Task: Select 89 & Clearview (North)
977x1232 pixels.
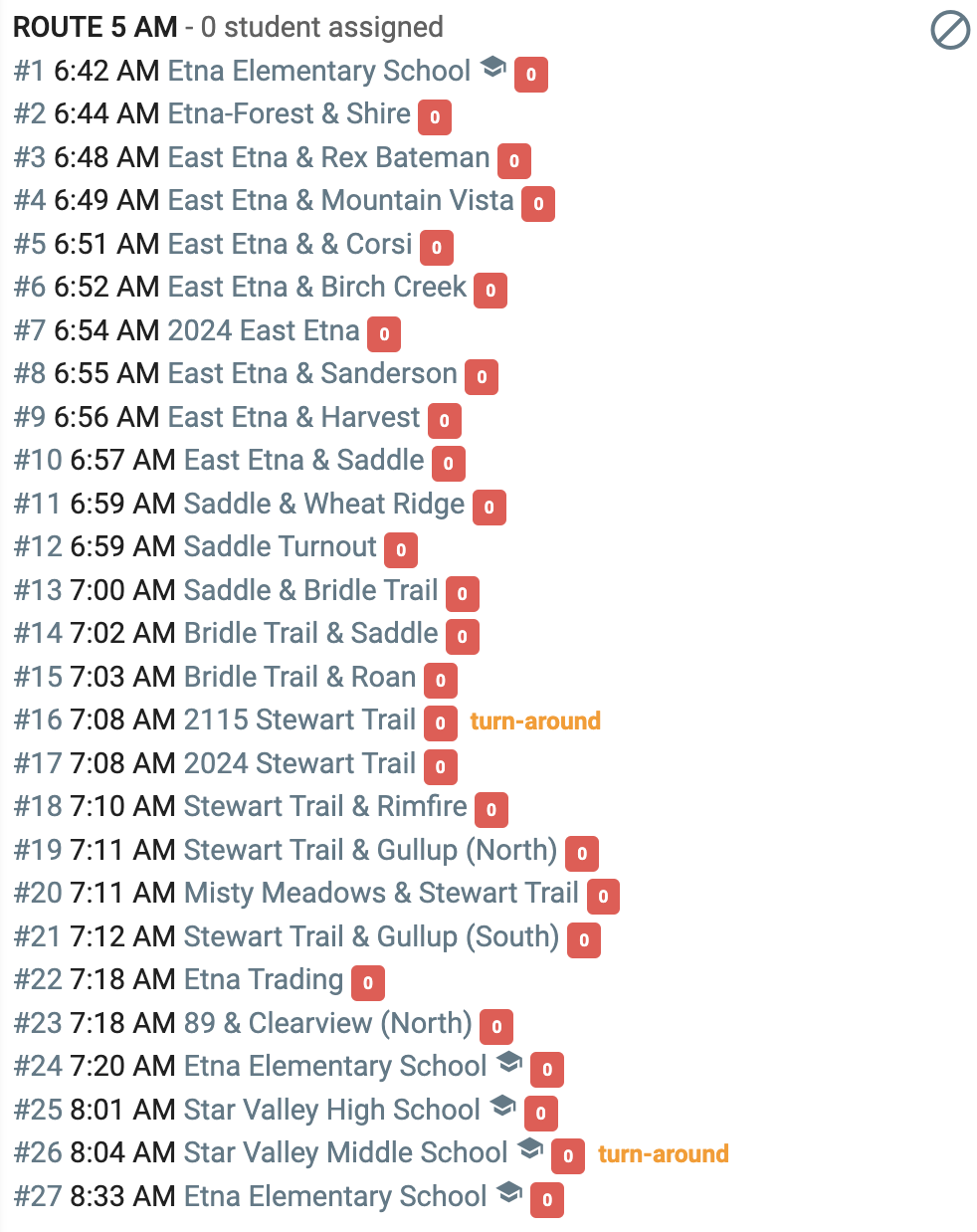Action: 328,1023
